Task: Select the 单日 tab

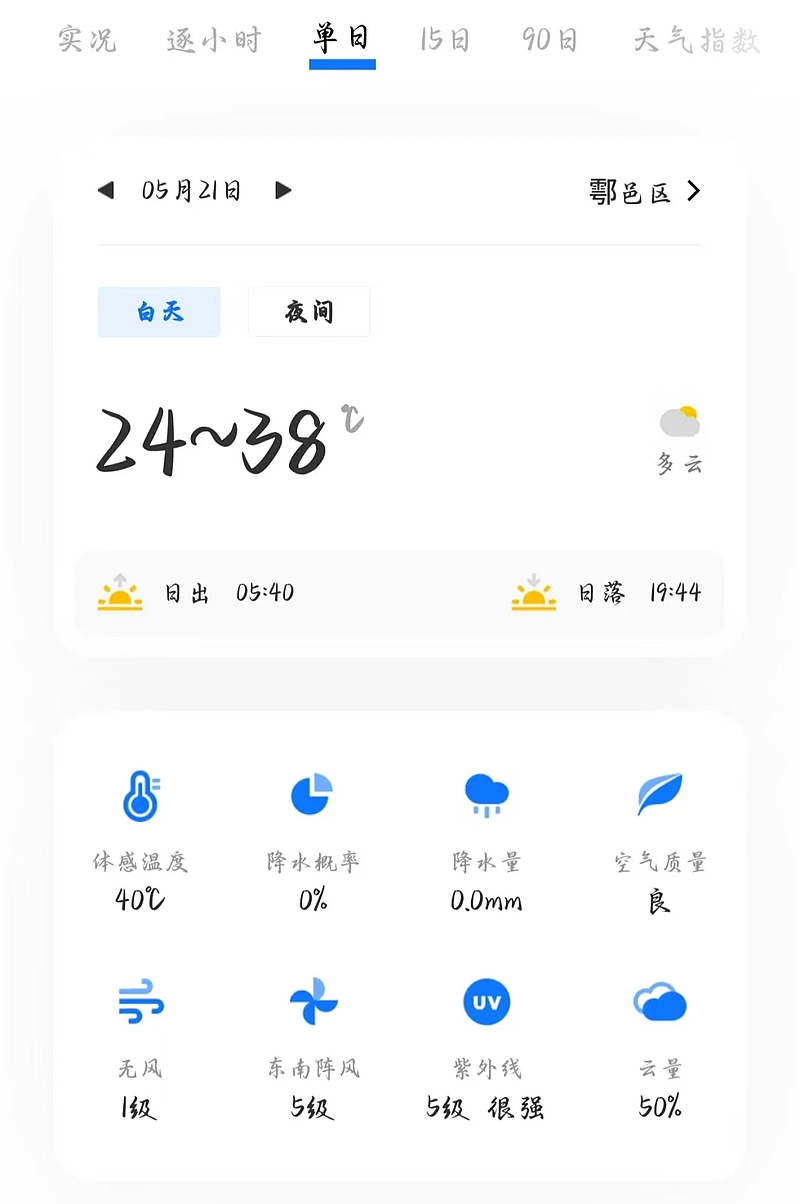Action: (341, 40)
